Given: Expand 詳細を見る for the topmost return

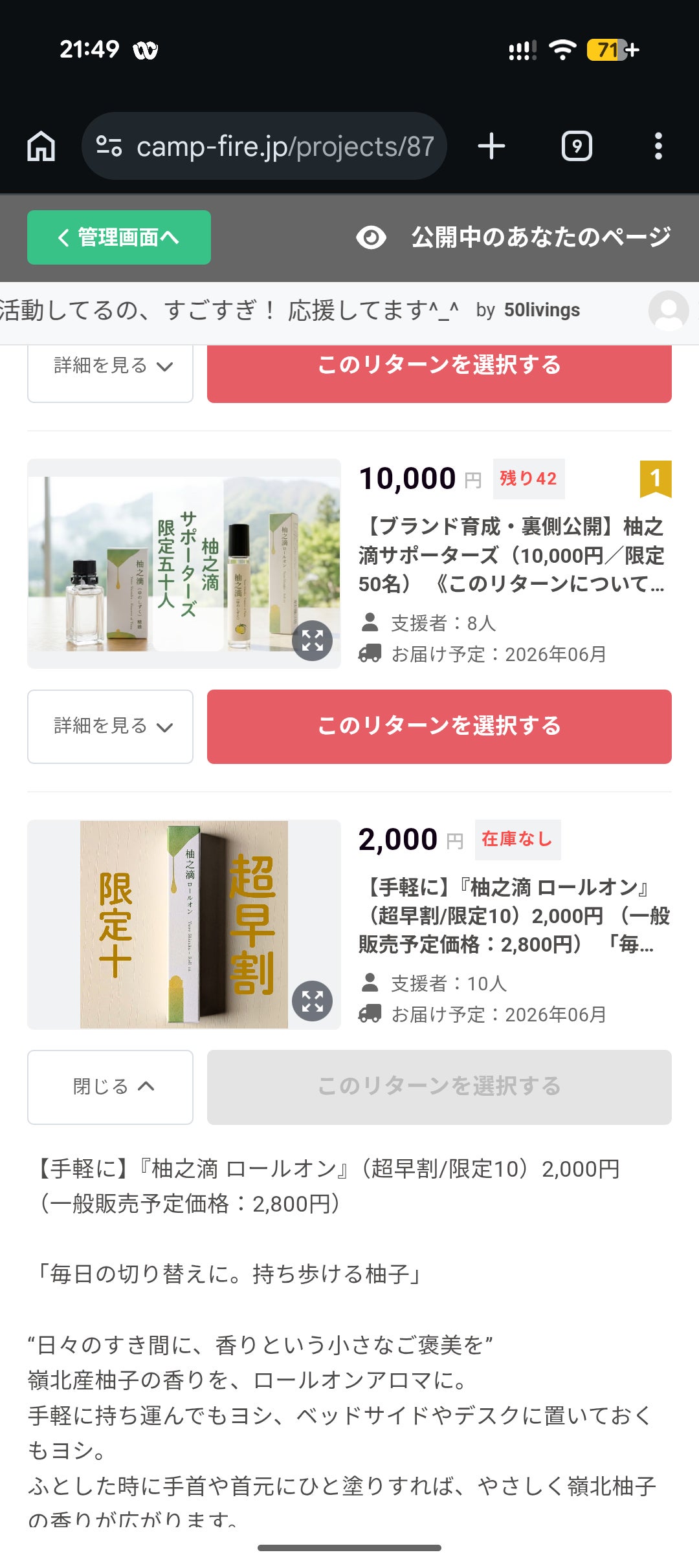Looking at the screenshot, I should (110, 369).
